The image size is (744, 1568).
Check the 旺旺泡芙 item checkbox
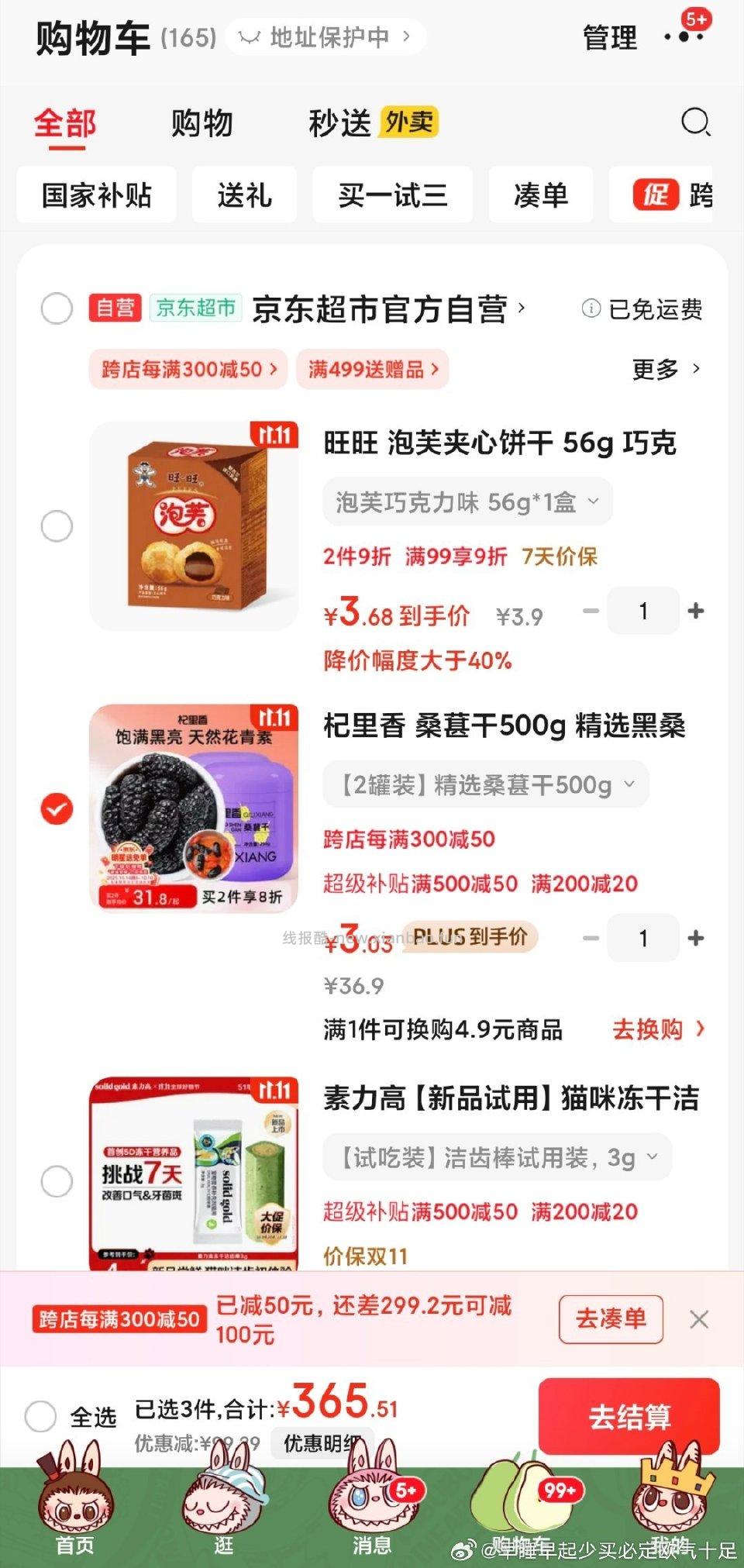[57, 526]
